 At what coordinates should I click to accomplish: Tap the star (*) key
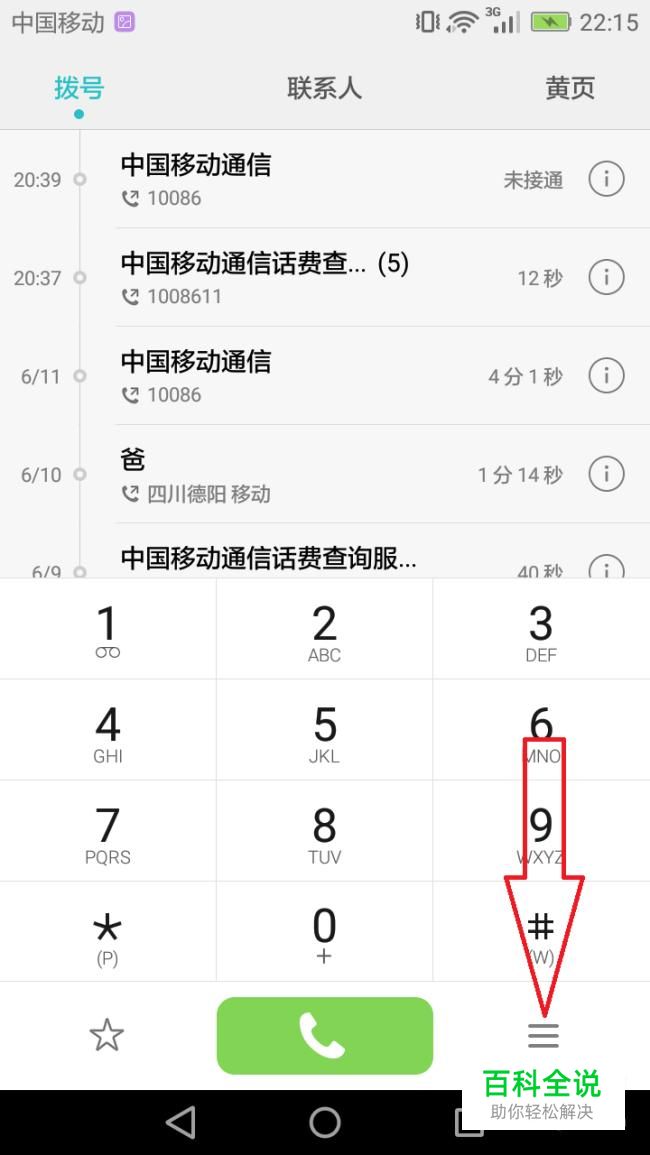pos(107,932)
